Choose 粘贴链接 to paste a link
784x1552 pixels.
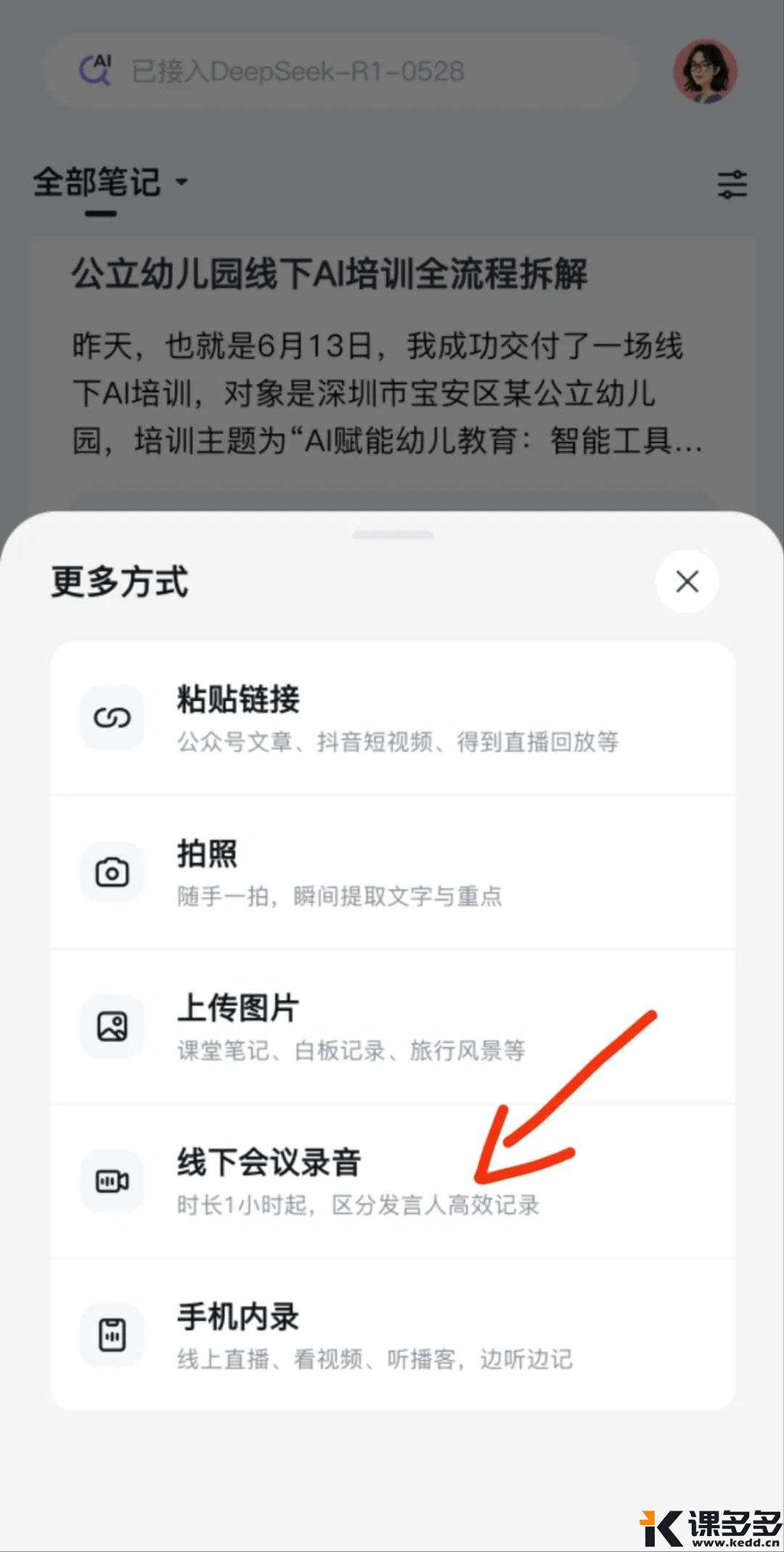click(392, 718)
